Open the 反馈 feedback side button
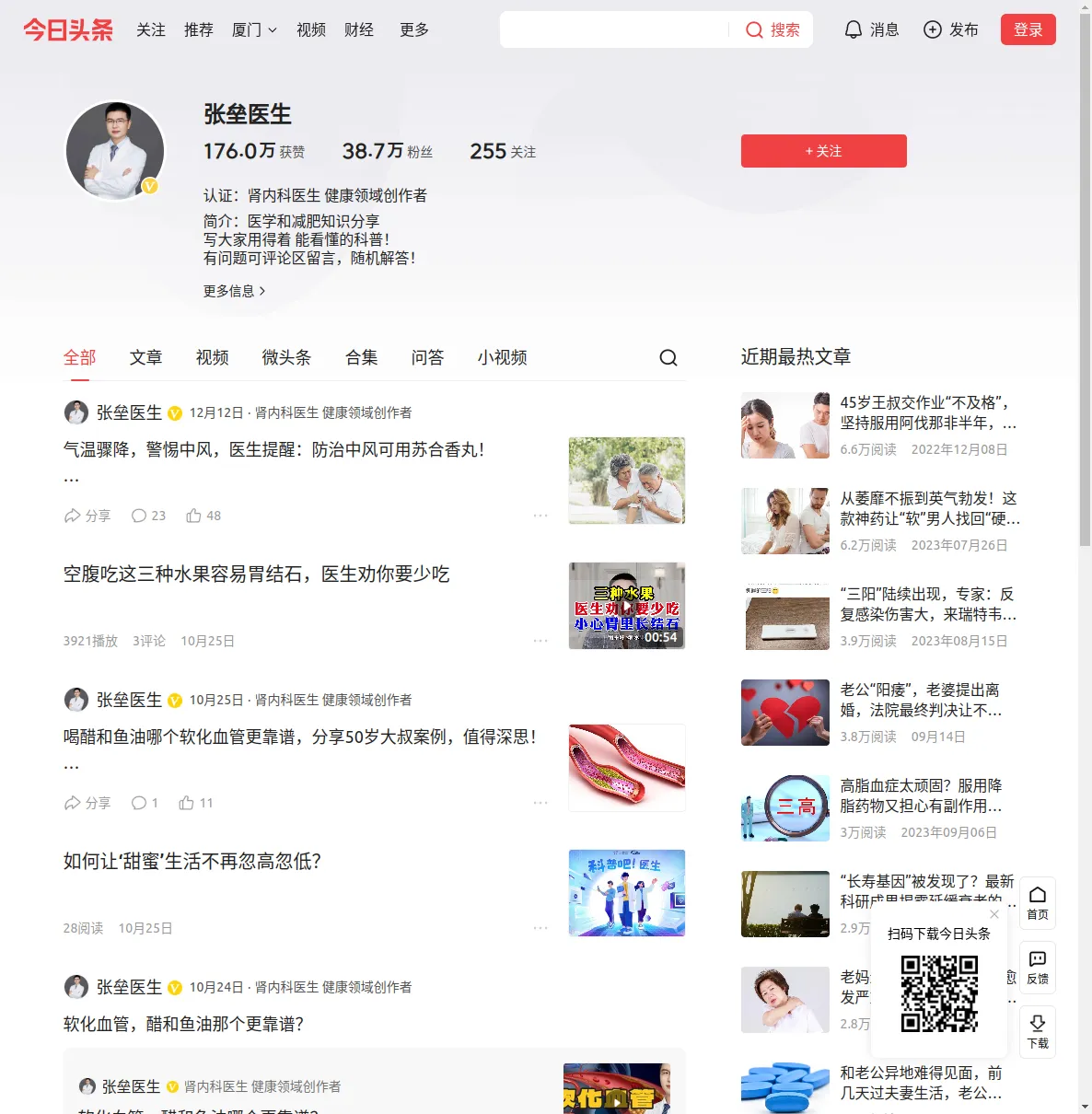Screen dimensions: 1092x1114 (1038, 967)
